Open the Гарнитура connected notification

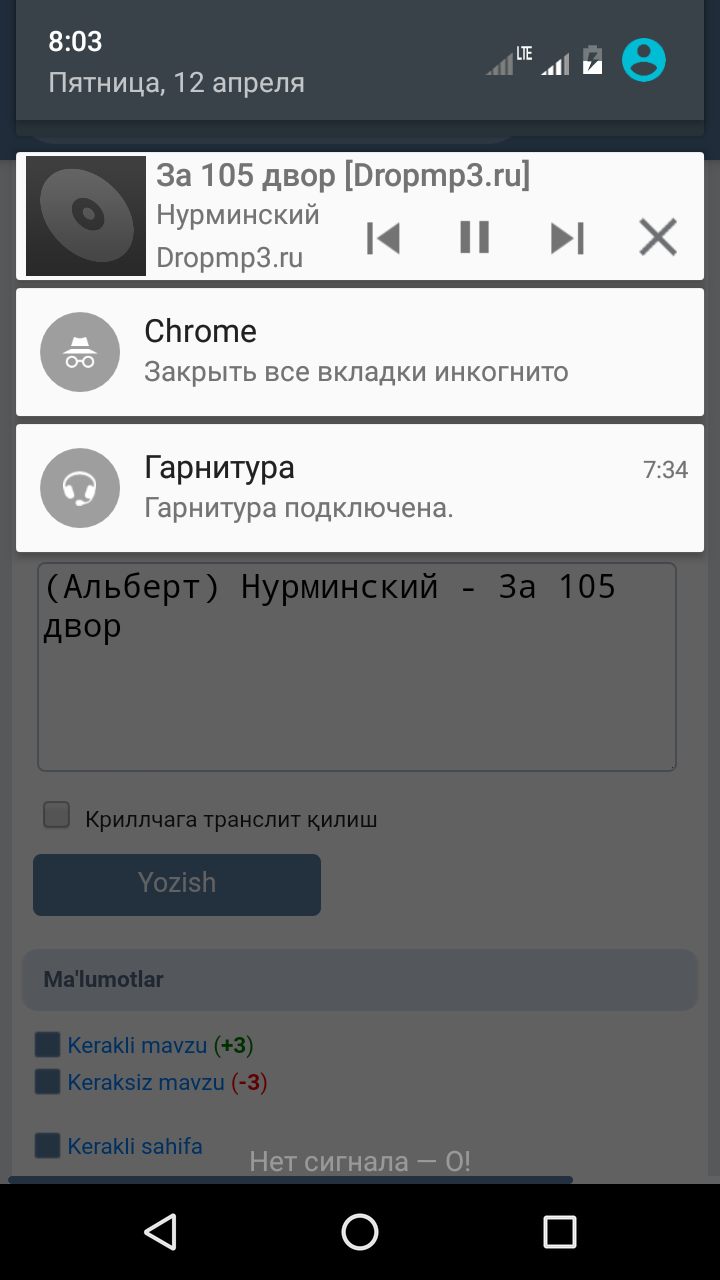(360, 488)
